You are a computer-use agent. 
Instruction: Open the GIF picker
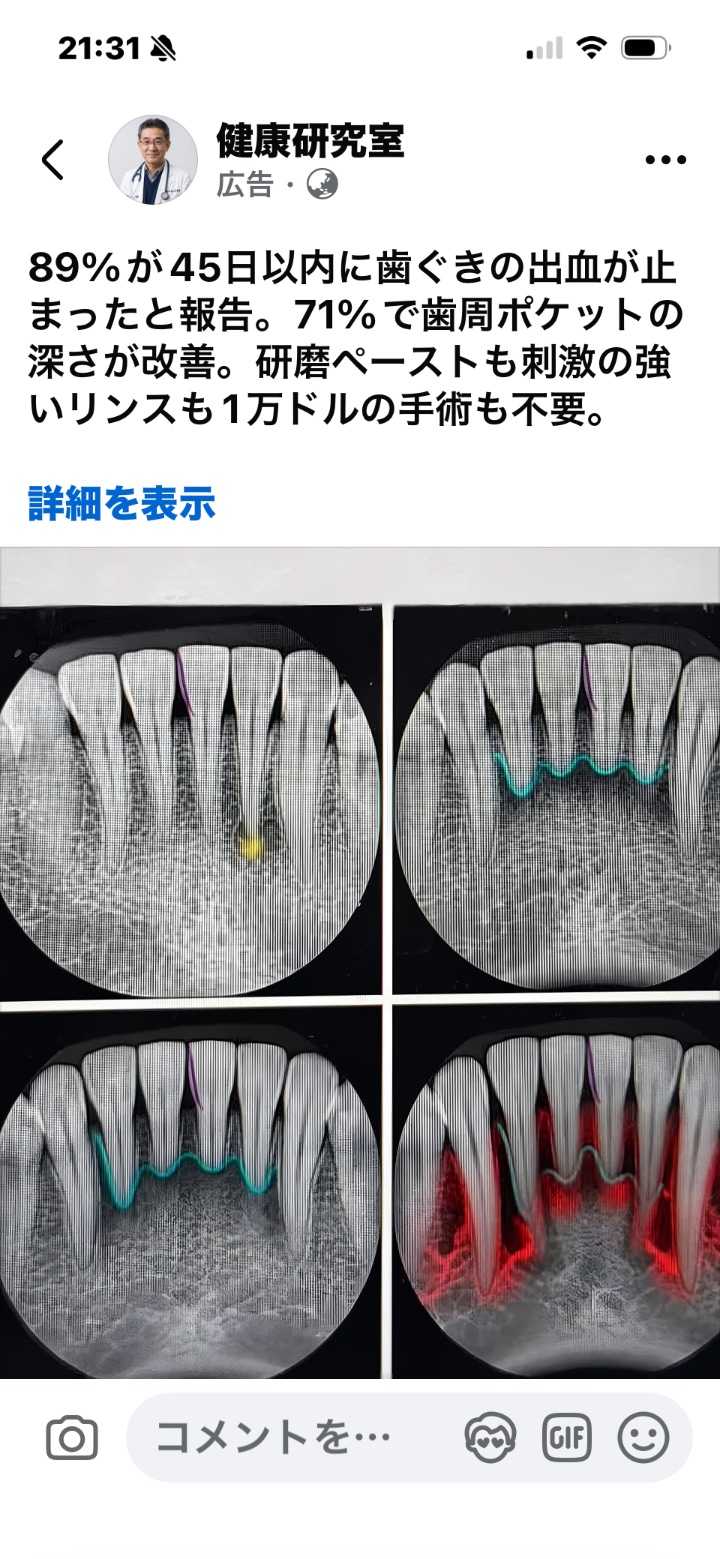(567, 1438)
